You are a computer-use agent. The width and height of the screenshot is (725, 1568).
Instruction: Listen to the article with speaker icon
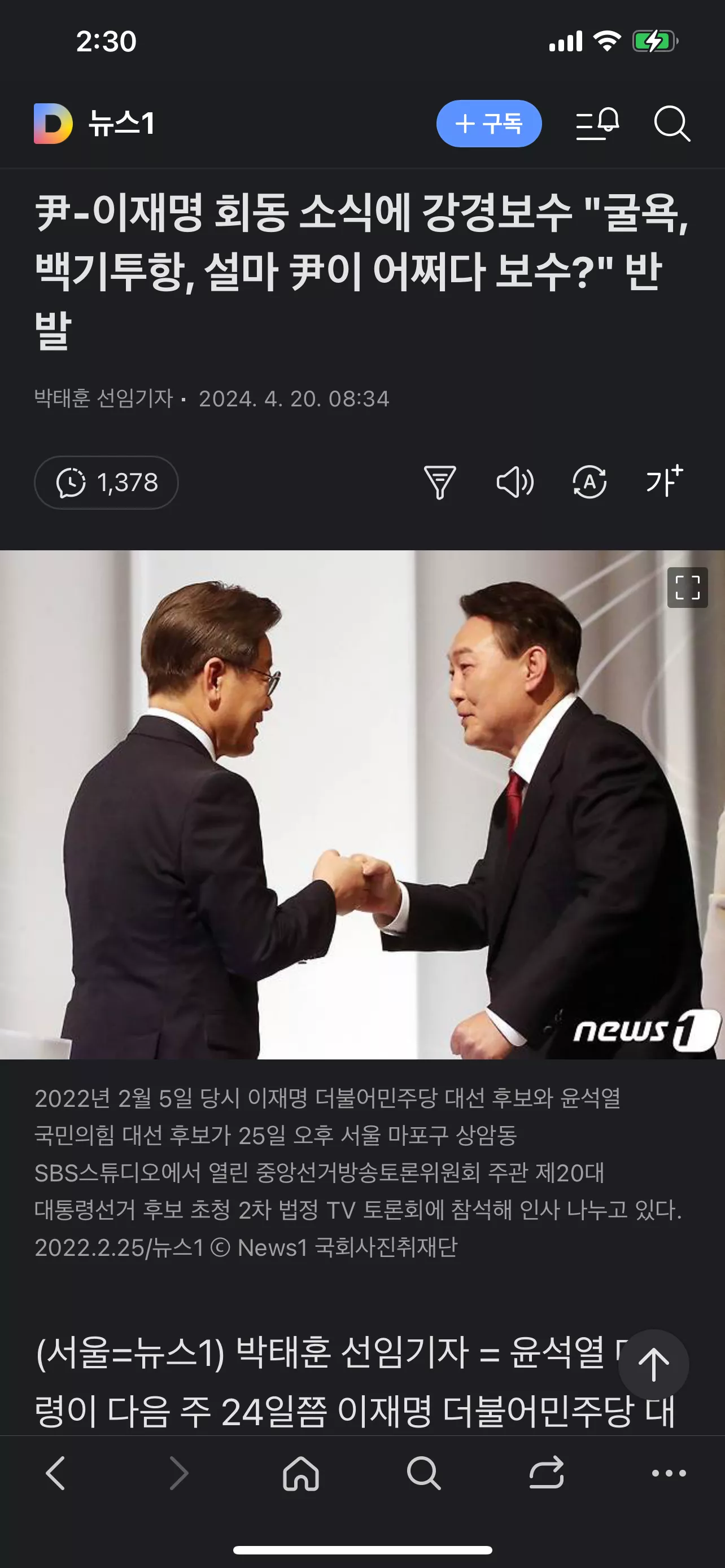515,483
